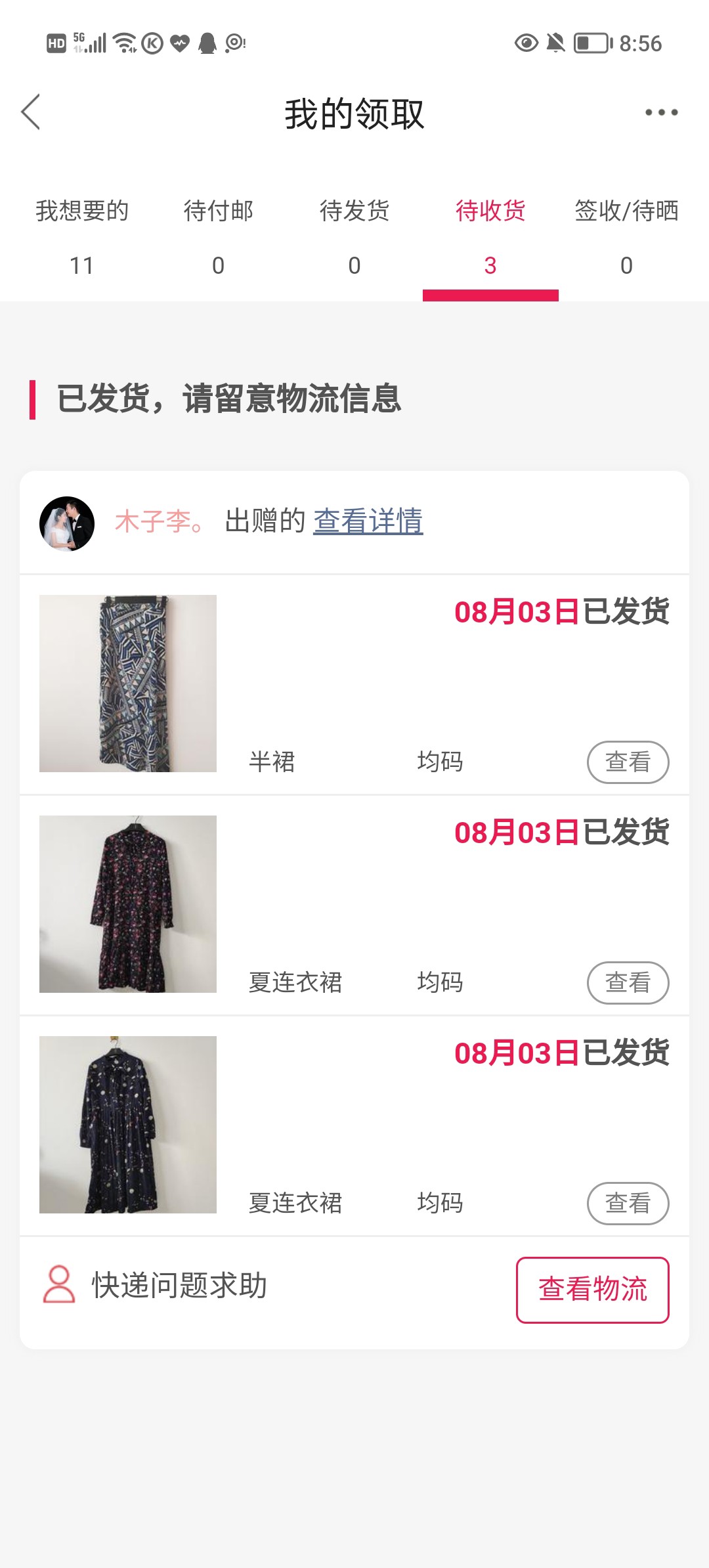The width and height of the screenshot is (709, 1568).
Task: Switch to the 待发货 tab
Action: tap(354, 236)
